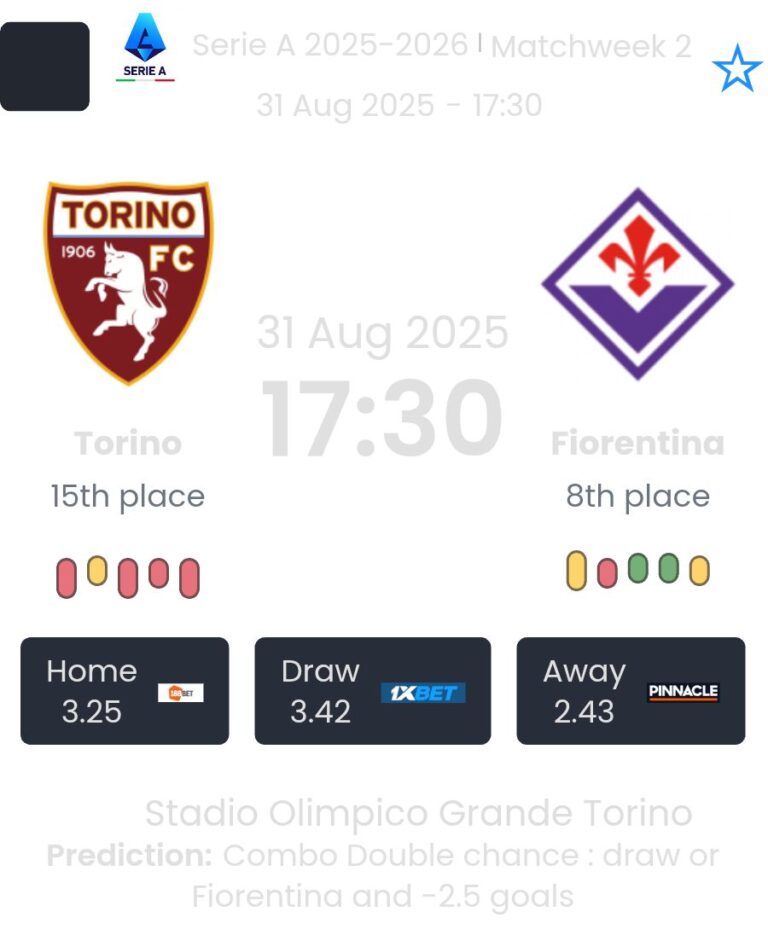Add this match to favorites with the star
This screenshot has height=929, width=768.
click(x=737, y=71)
